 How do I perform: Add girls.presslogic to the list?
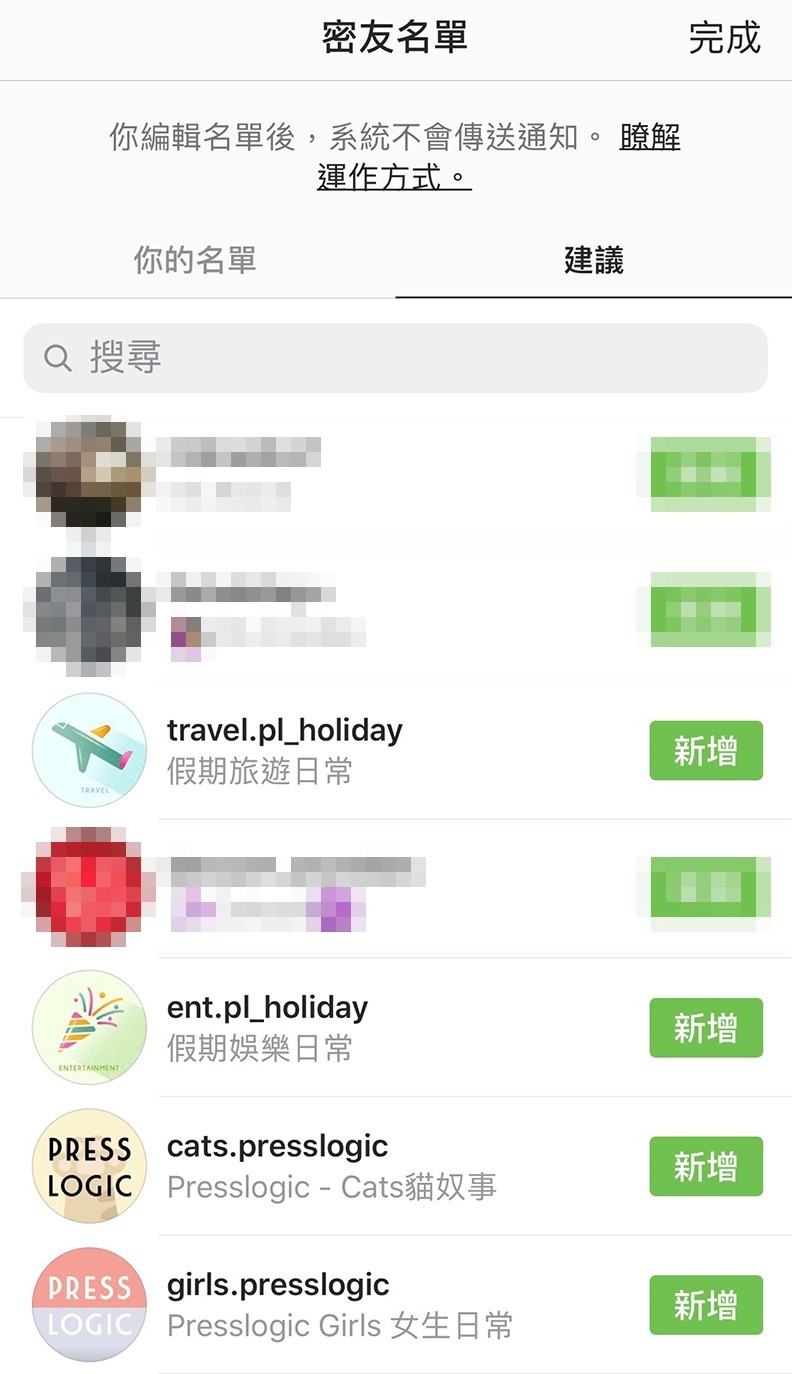point(705,1305)
